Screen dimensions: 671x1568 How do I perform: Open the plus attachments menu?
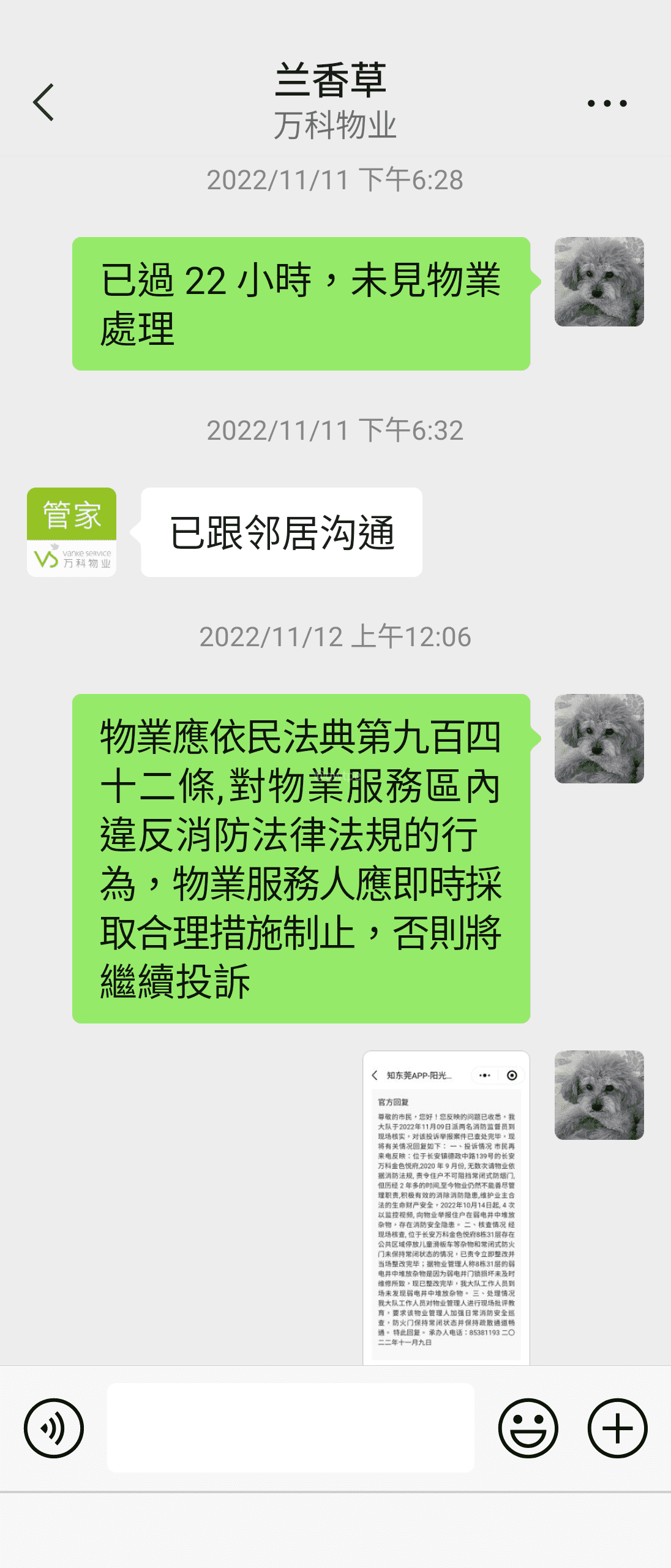tap(617, 1428)
